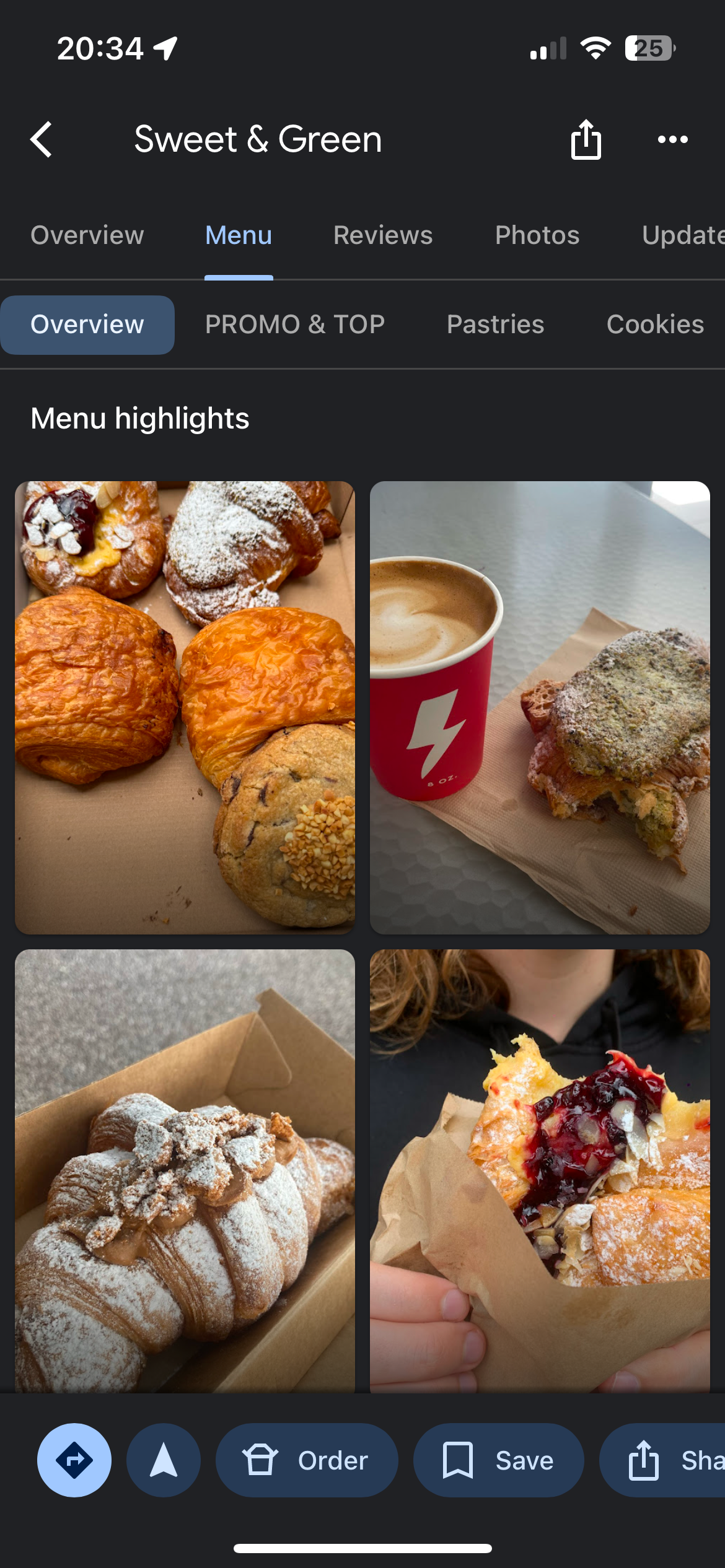Tap the Share button in bottom bar
Viewport: 725px width, 1568px height.
(662, 1460)
